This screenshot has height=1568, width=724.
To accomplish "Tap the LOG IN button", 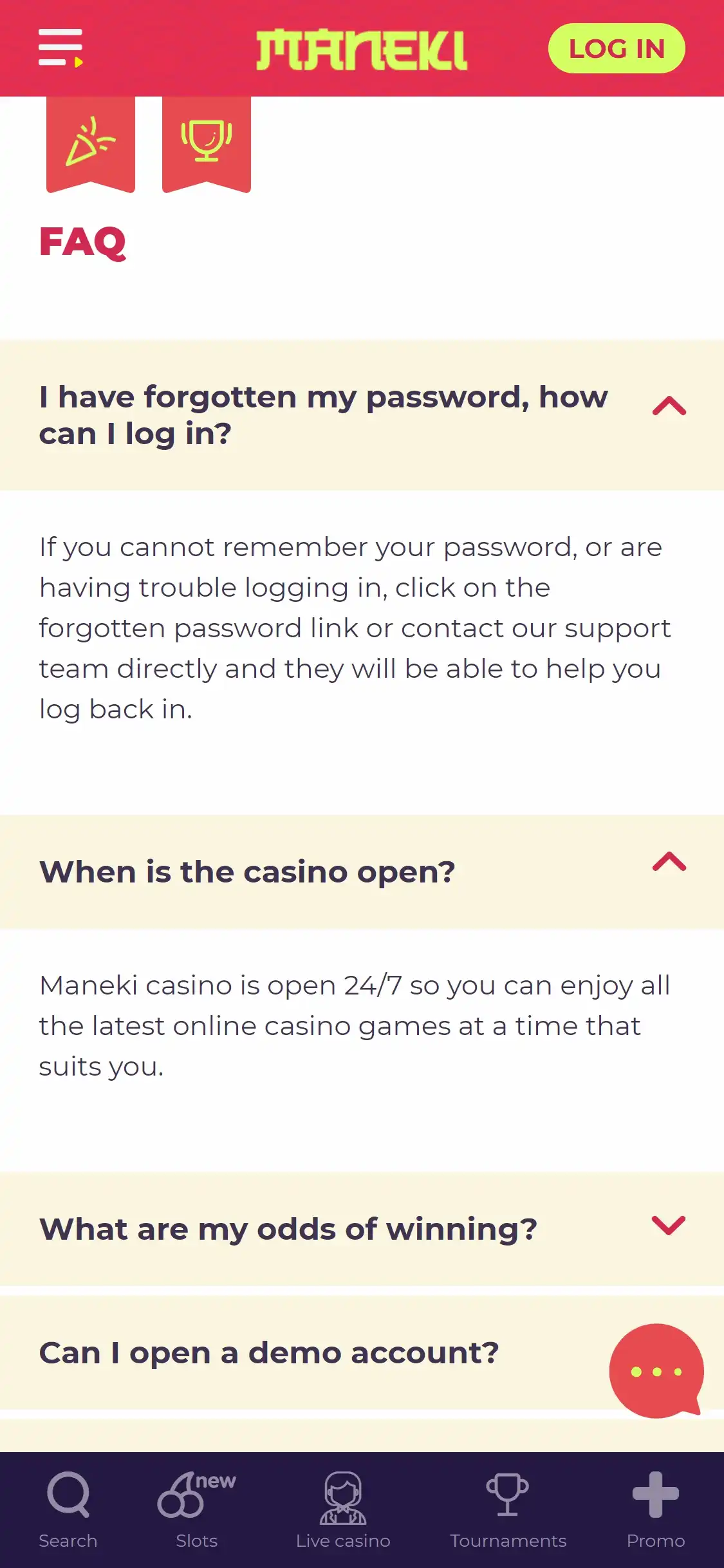I will [616, 48].
